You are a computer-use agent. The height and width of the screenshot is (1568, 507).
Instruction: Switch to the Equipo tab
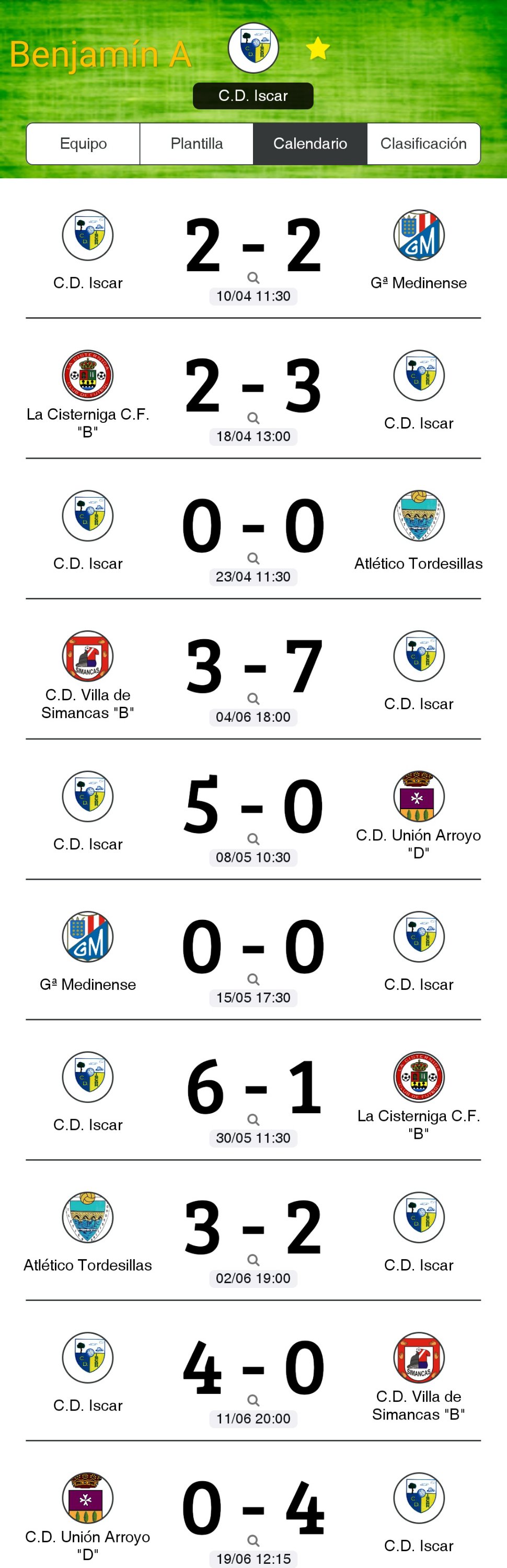pyautogui.click(x=84, y=144)
